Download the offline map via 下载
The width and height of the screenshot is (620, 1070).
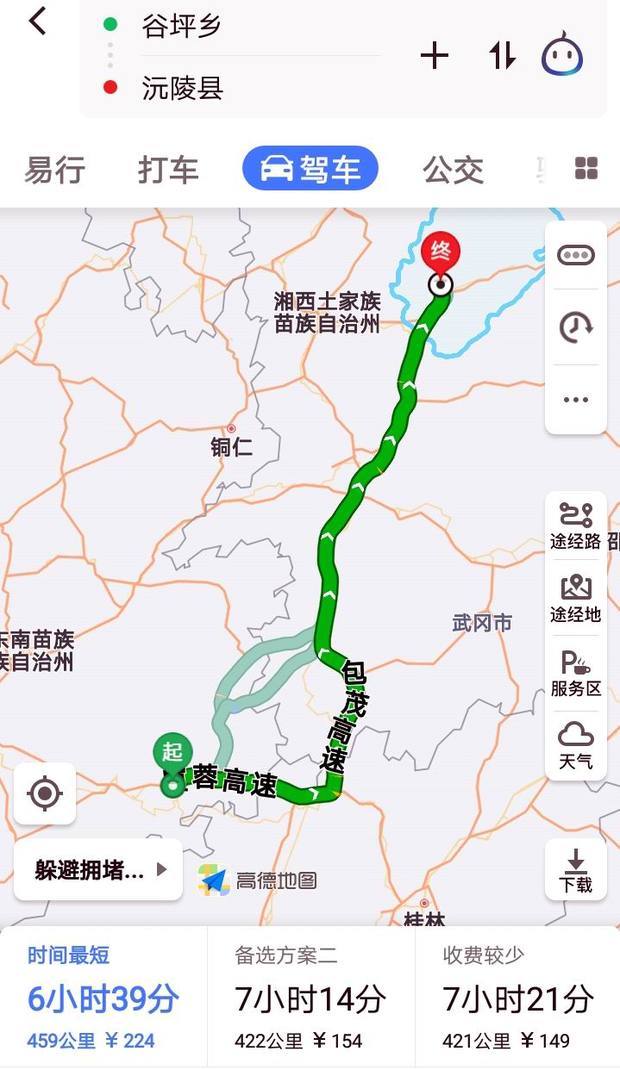coord(576,871)
